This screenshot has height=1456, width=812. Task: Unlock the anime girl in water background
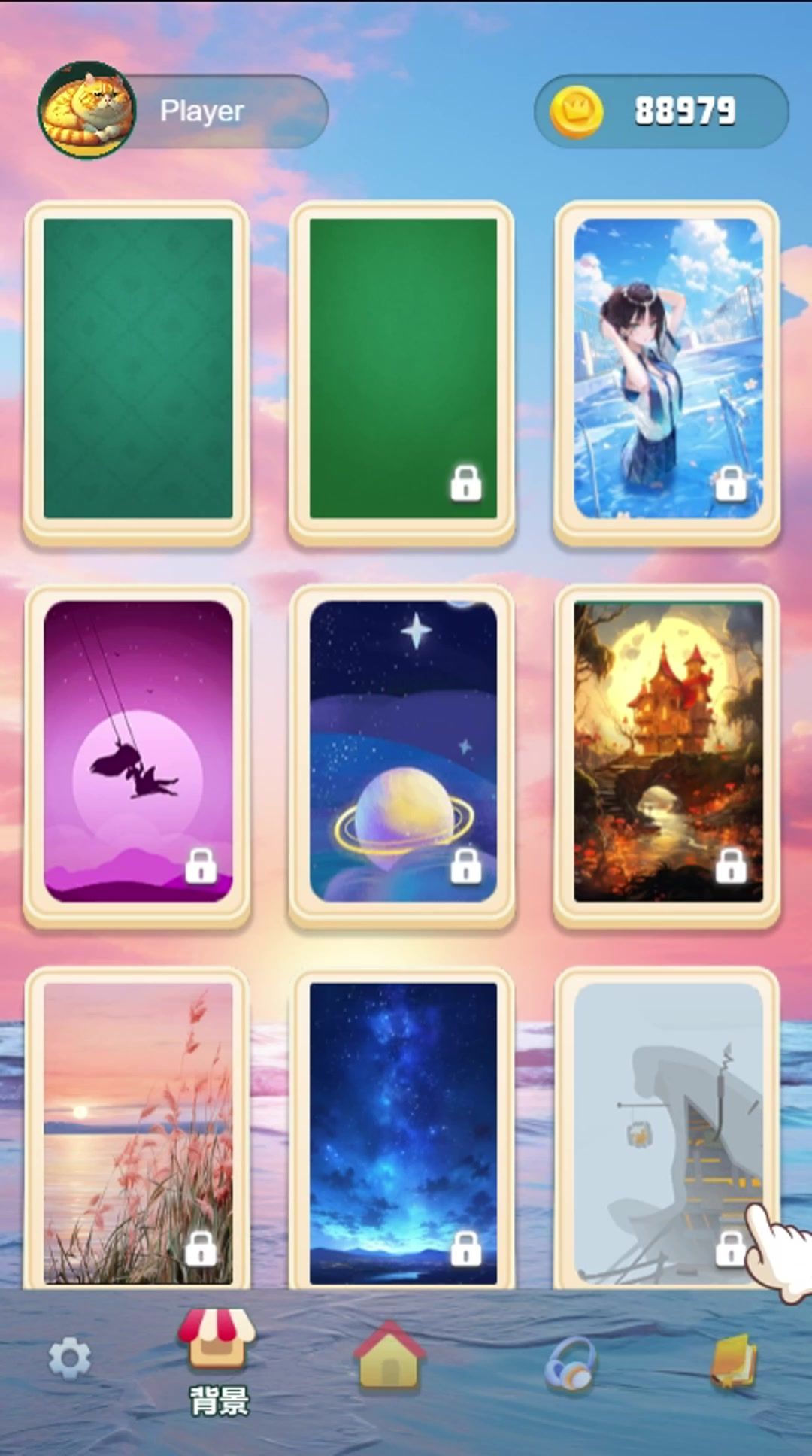coord(668,369)
